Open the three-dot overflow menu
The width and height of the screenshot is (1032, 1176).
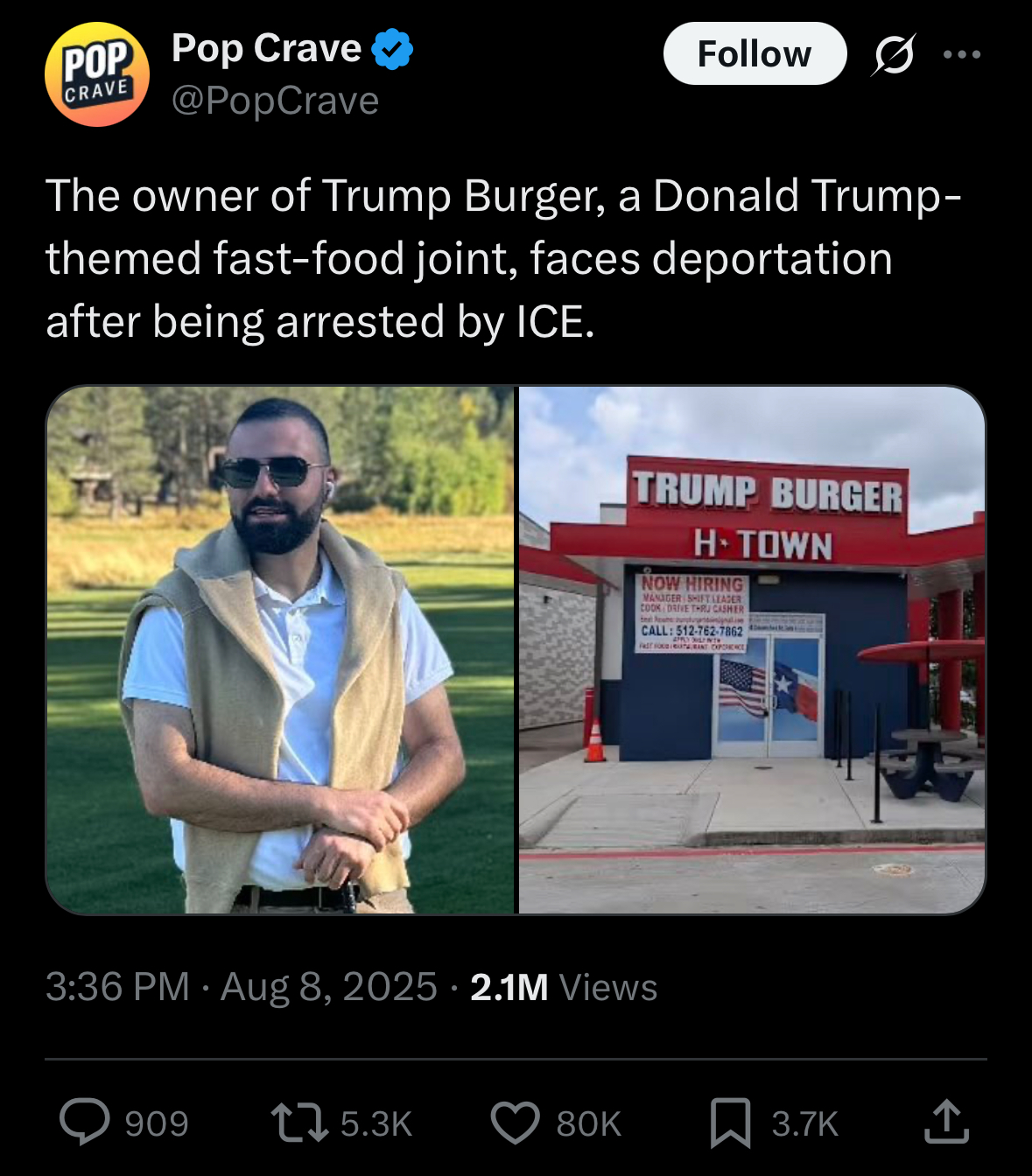[x=962, y=54]
